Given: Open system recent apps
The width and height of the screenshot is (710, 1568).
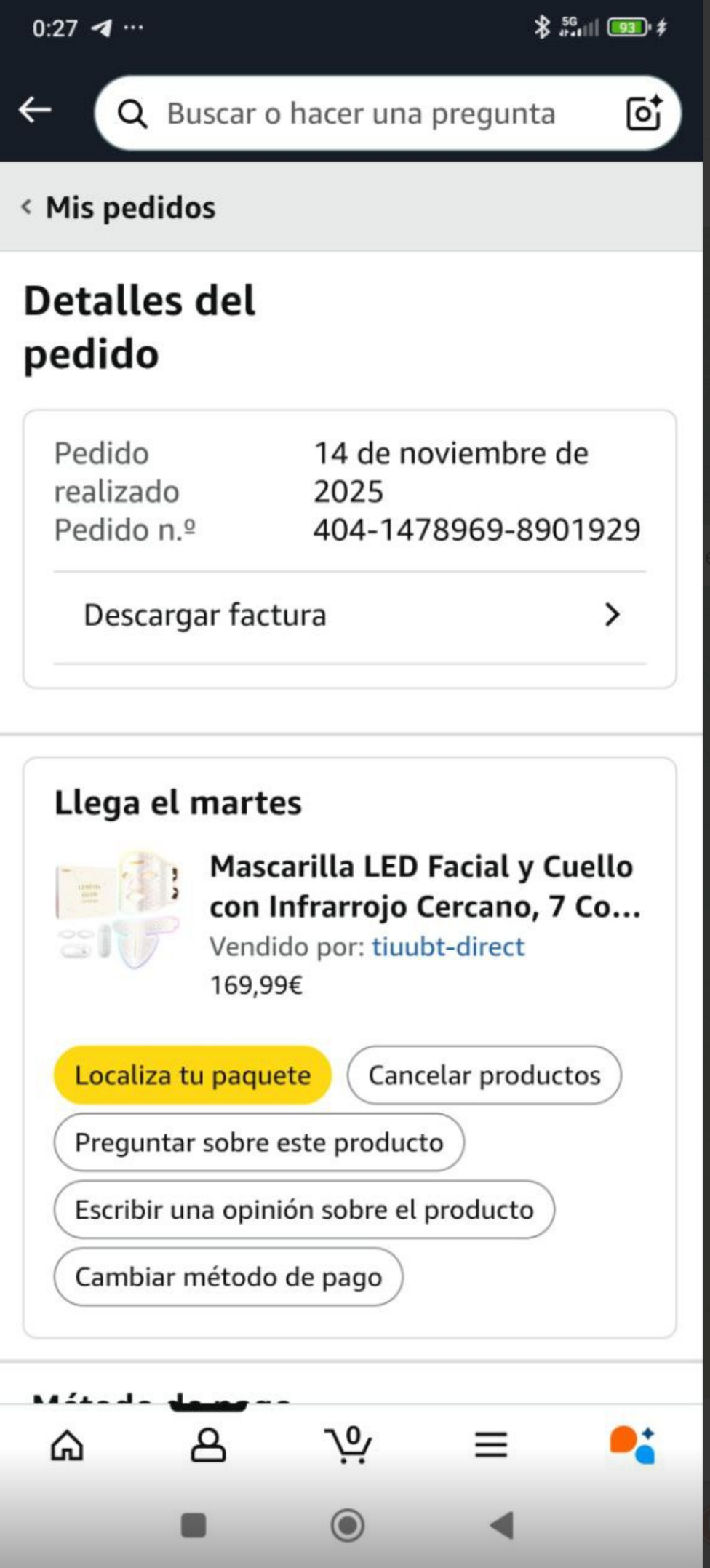Looking at the screenshot, I should pyautogui.click(x=194, y=1525).
